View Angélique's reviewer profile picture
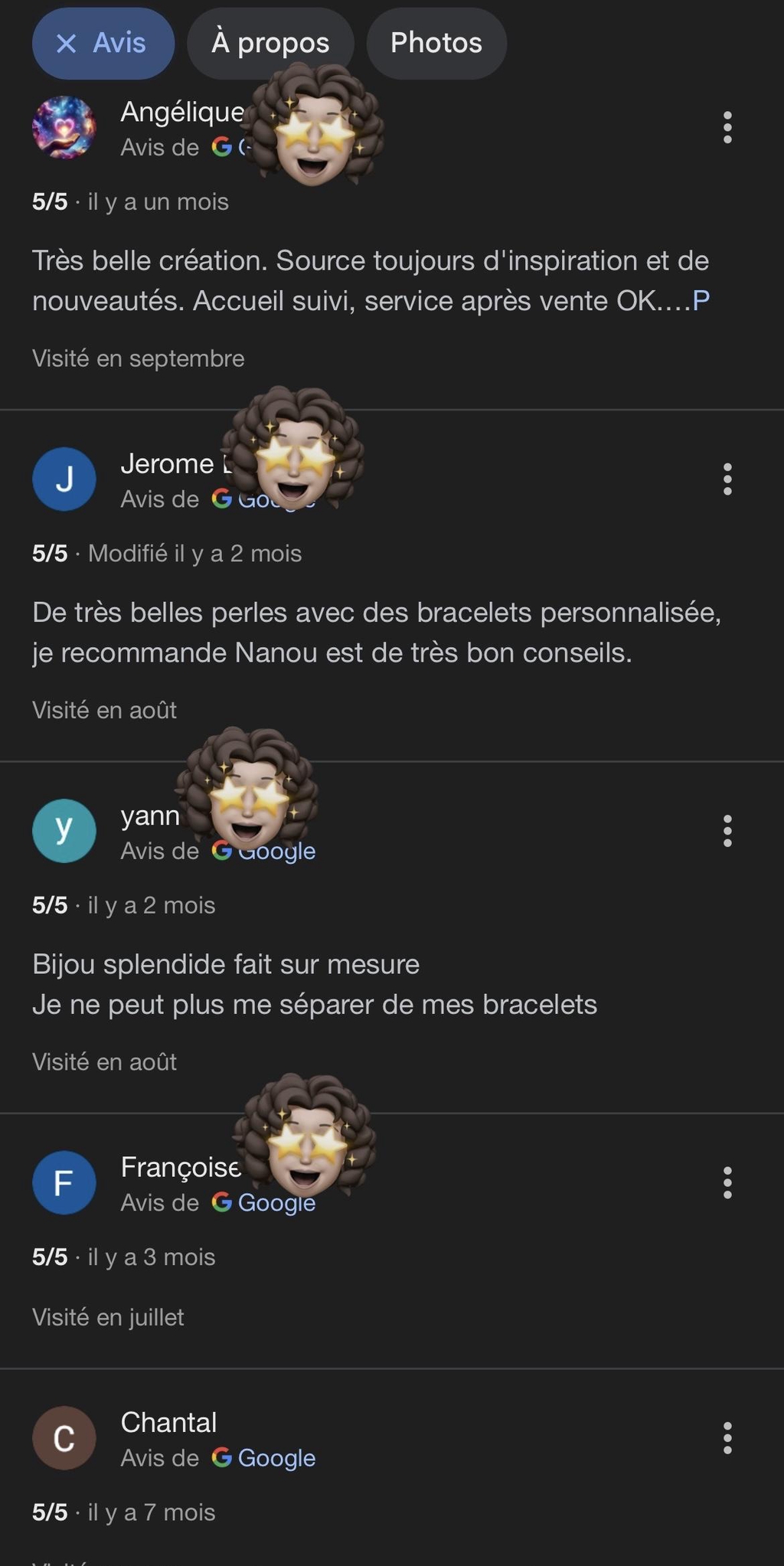 pos(64,127)
